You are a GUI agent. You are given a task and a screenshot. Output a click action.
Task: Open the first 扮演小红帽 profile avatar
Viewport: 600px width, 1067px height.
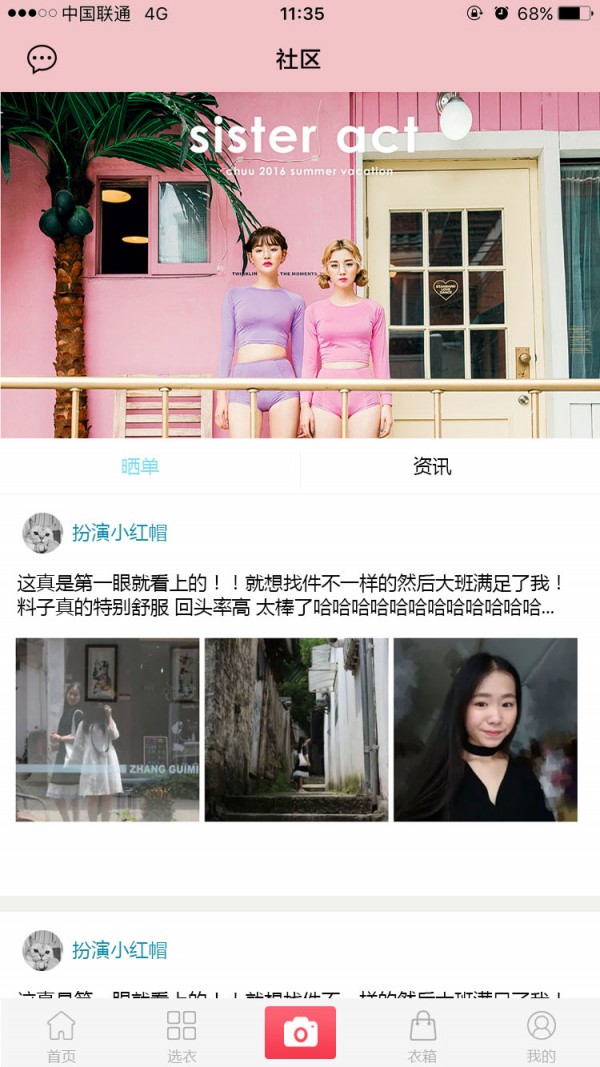(x=42, y=533)
